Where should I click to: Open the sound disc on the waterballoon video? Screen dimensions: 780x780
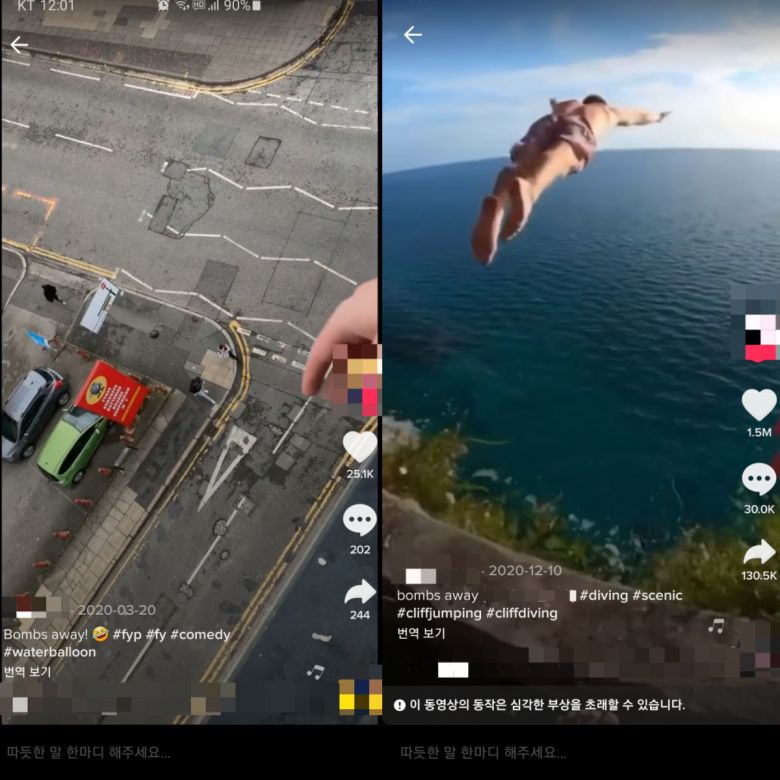coord(360,695)
